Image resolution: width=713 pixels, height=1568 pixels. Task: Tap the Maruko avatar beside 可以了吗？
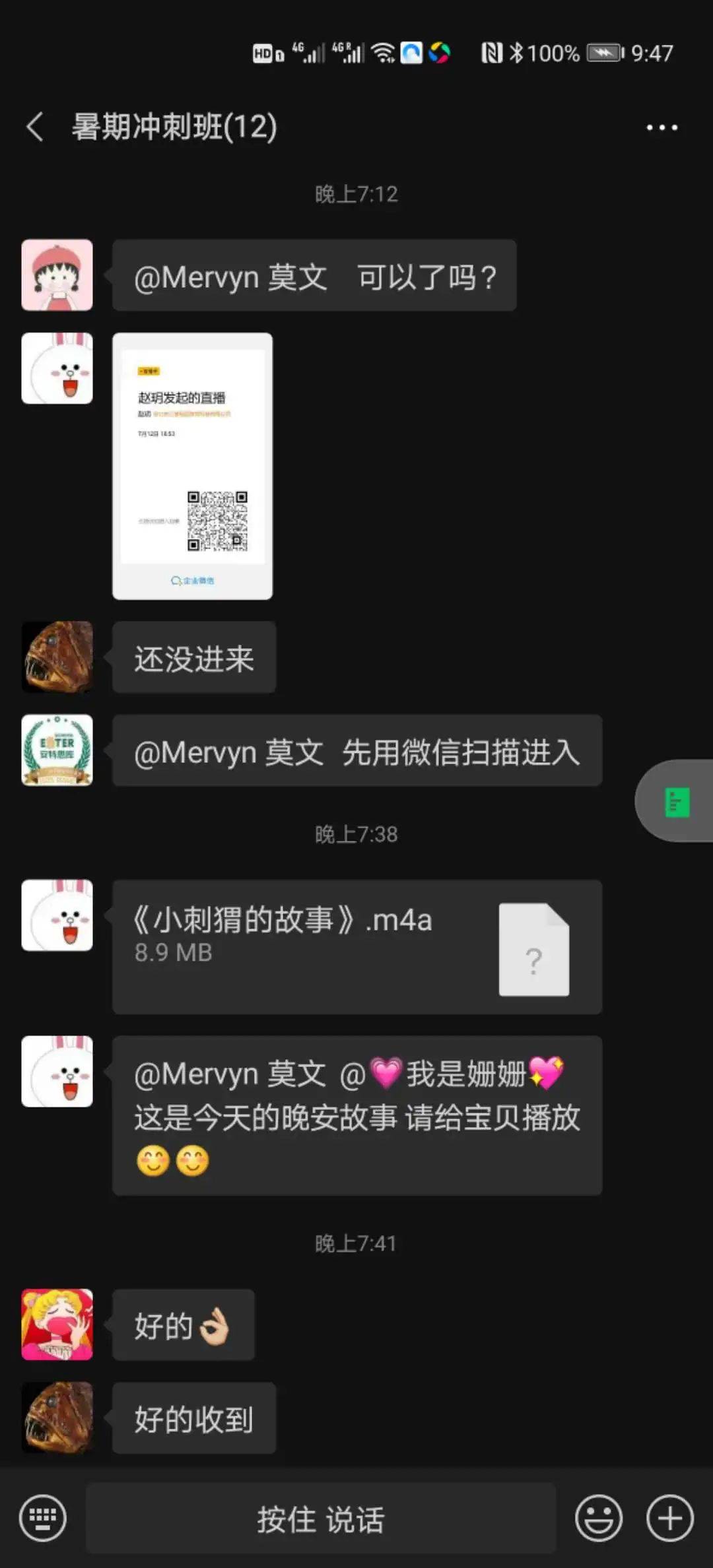[x=57, y=275]
